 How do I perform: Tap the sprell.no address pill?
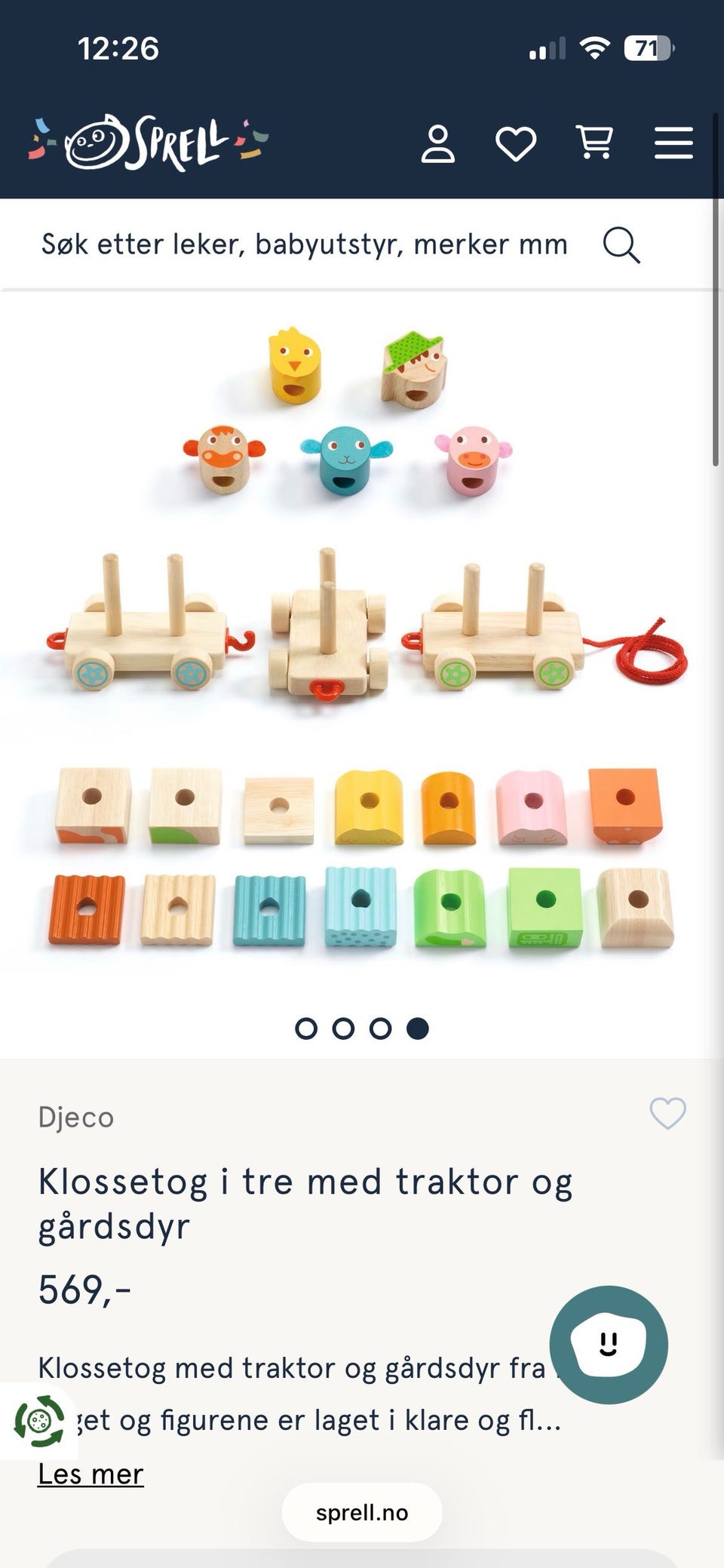tap(362, 1512)
